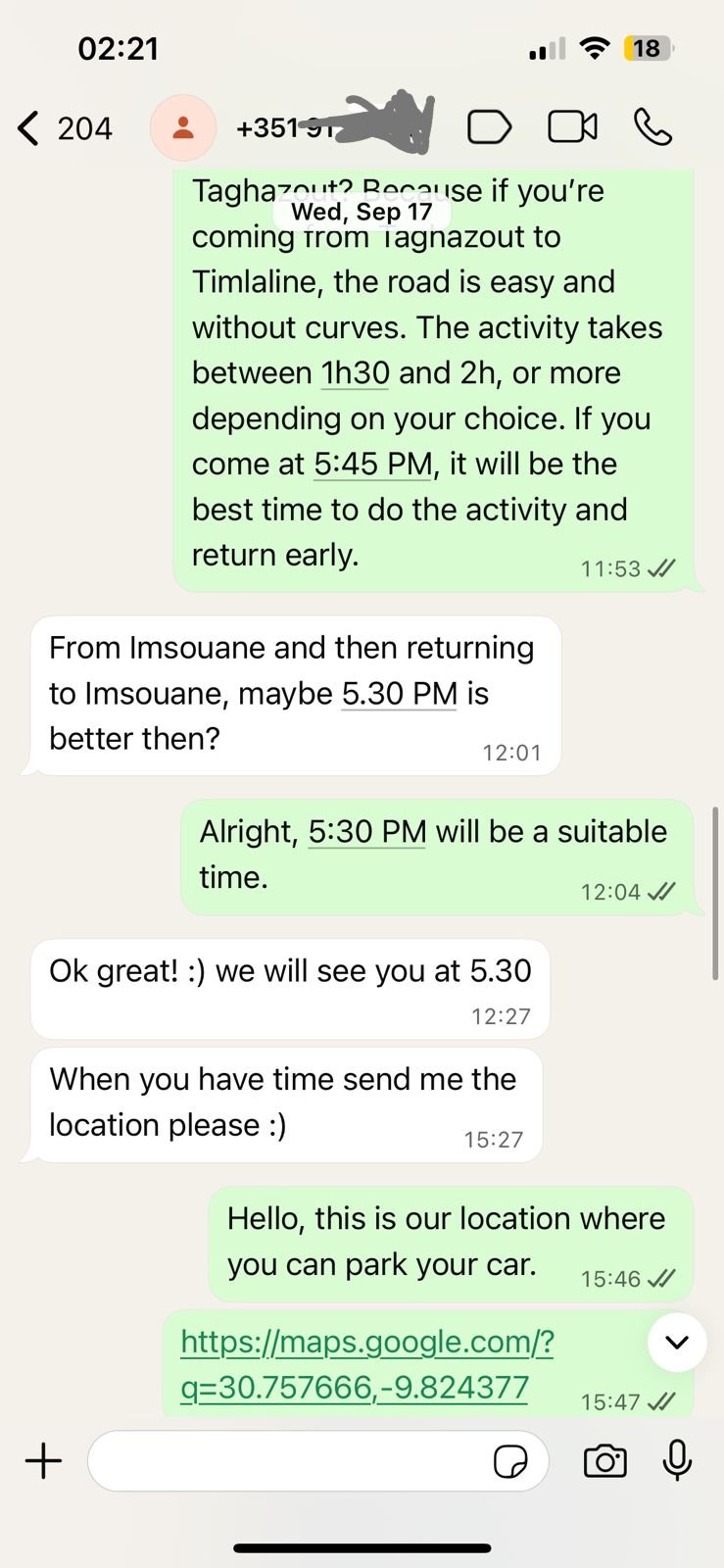This screenshot has height=1568, width=724.
Task: Tap the underlined 5:45 PM time
Action: point(373,464)
